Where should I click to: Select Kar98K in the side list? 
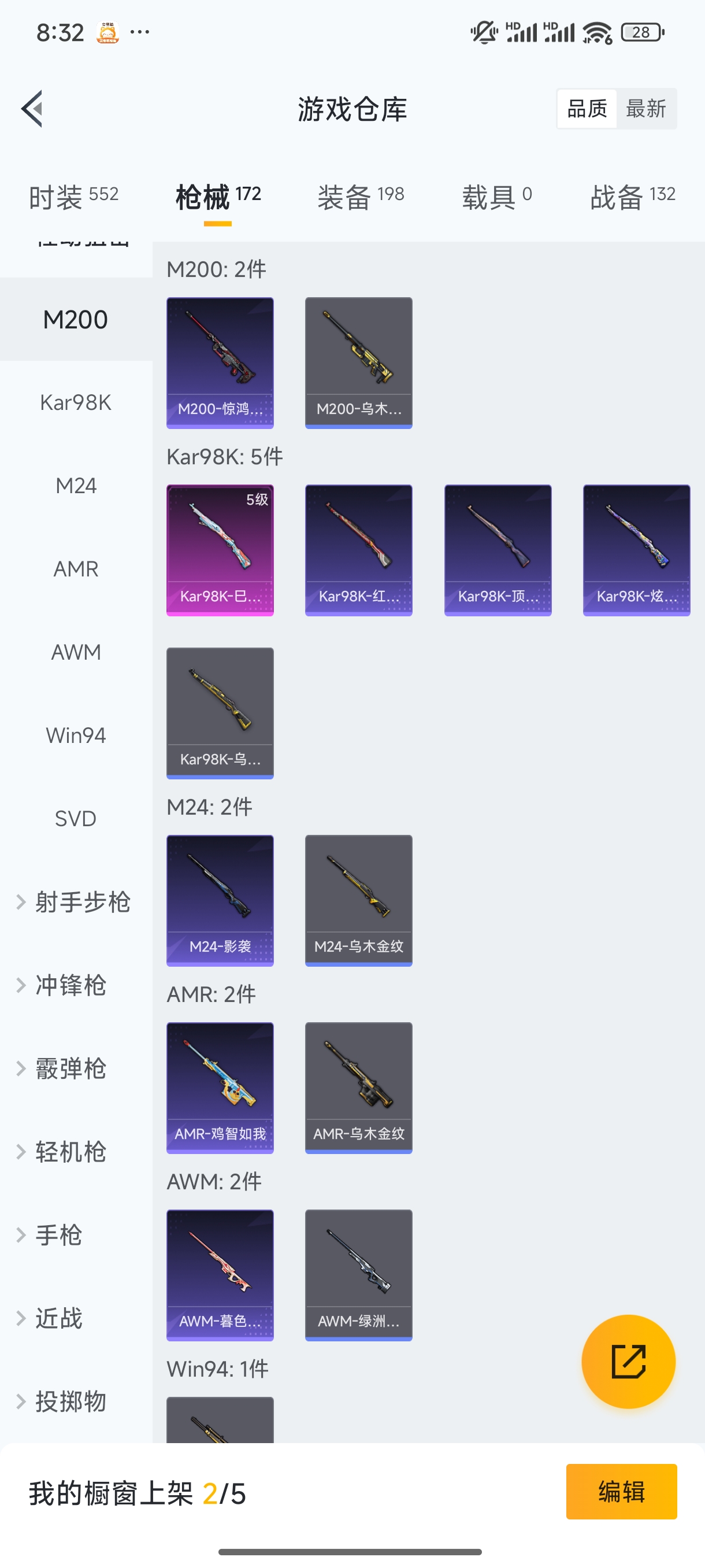pyautogui.click(x=76, y=402)
